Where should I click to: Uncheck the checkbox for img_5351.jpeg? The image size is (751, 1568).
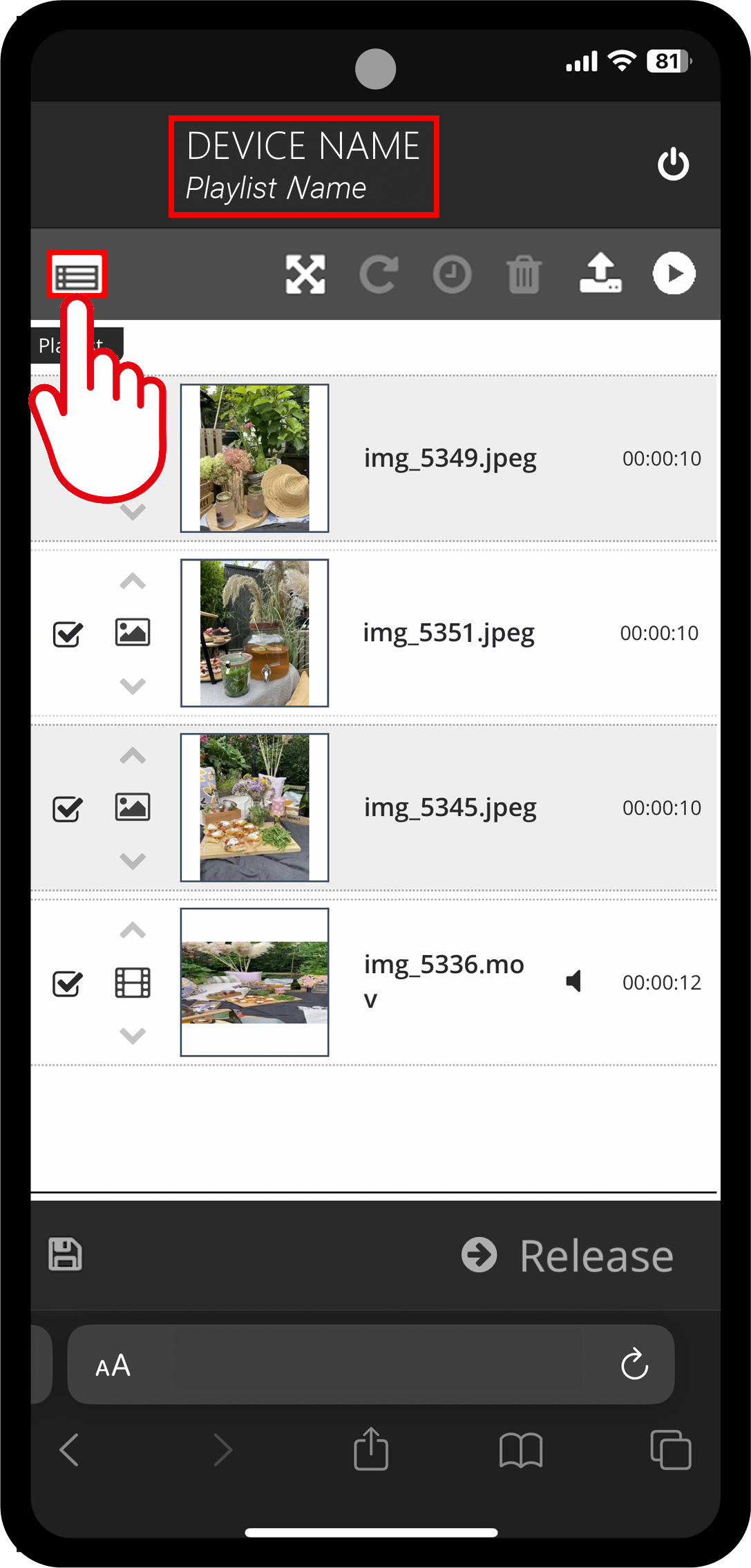(x=68, y=633)
